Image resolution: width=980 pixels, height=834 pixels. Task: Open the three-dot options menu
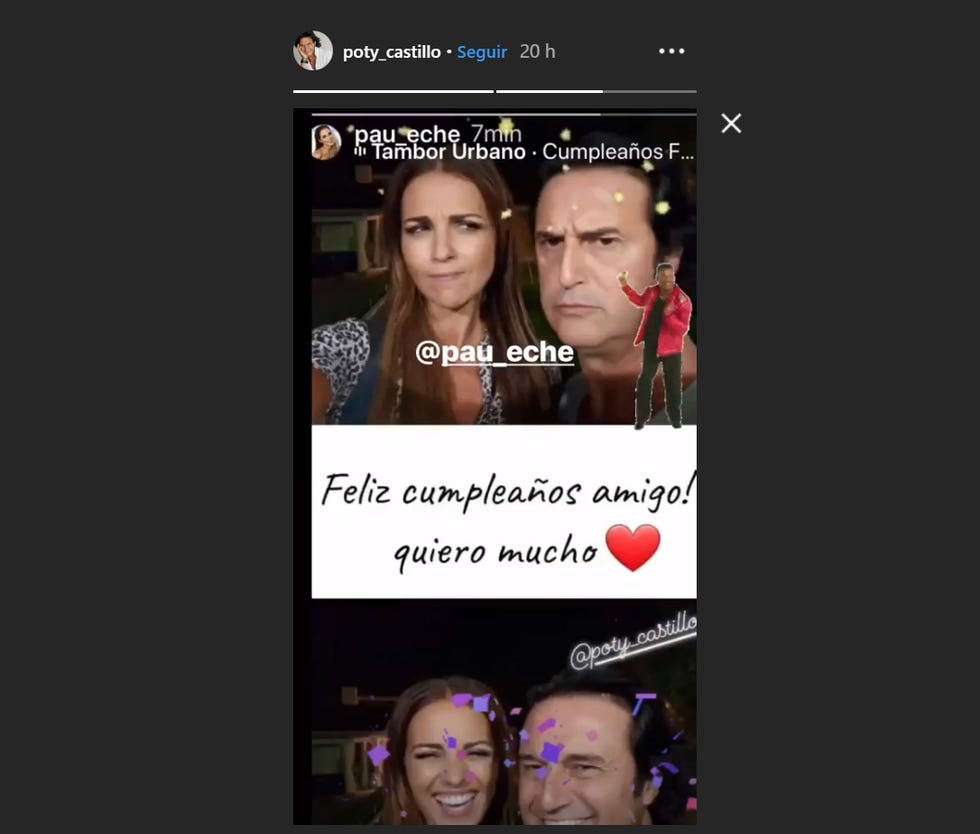672,51
